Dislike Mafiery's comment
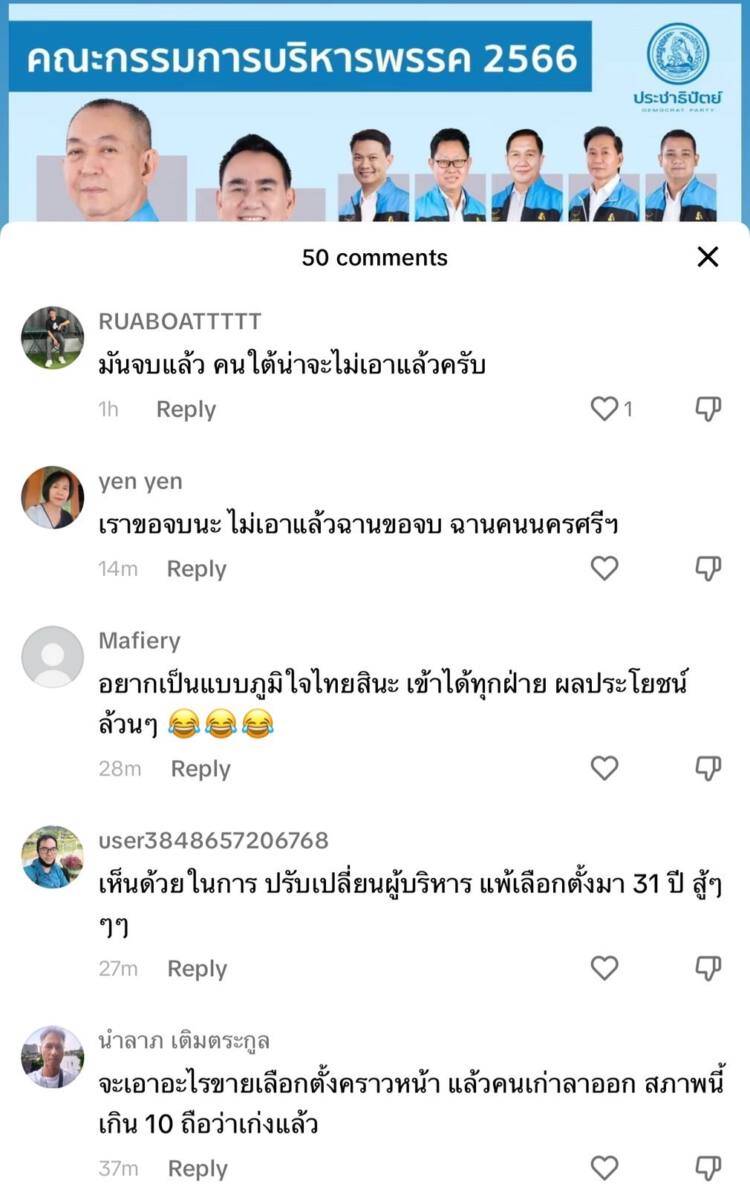The width and height of the screenshot is (750, 1204). [x=708, y=768]
